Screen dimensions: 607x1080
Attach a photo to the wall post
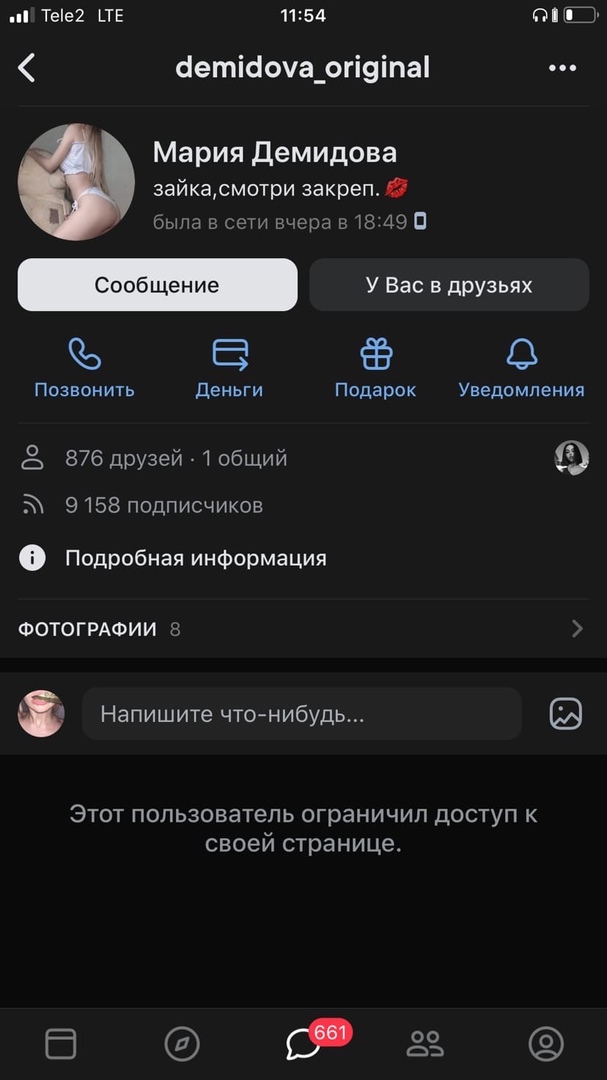click(x=565, y=713)
